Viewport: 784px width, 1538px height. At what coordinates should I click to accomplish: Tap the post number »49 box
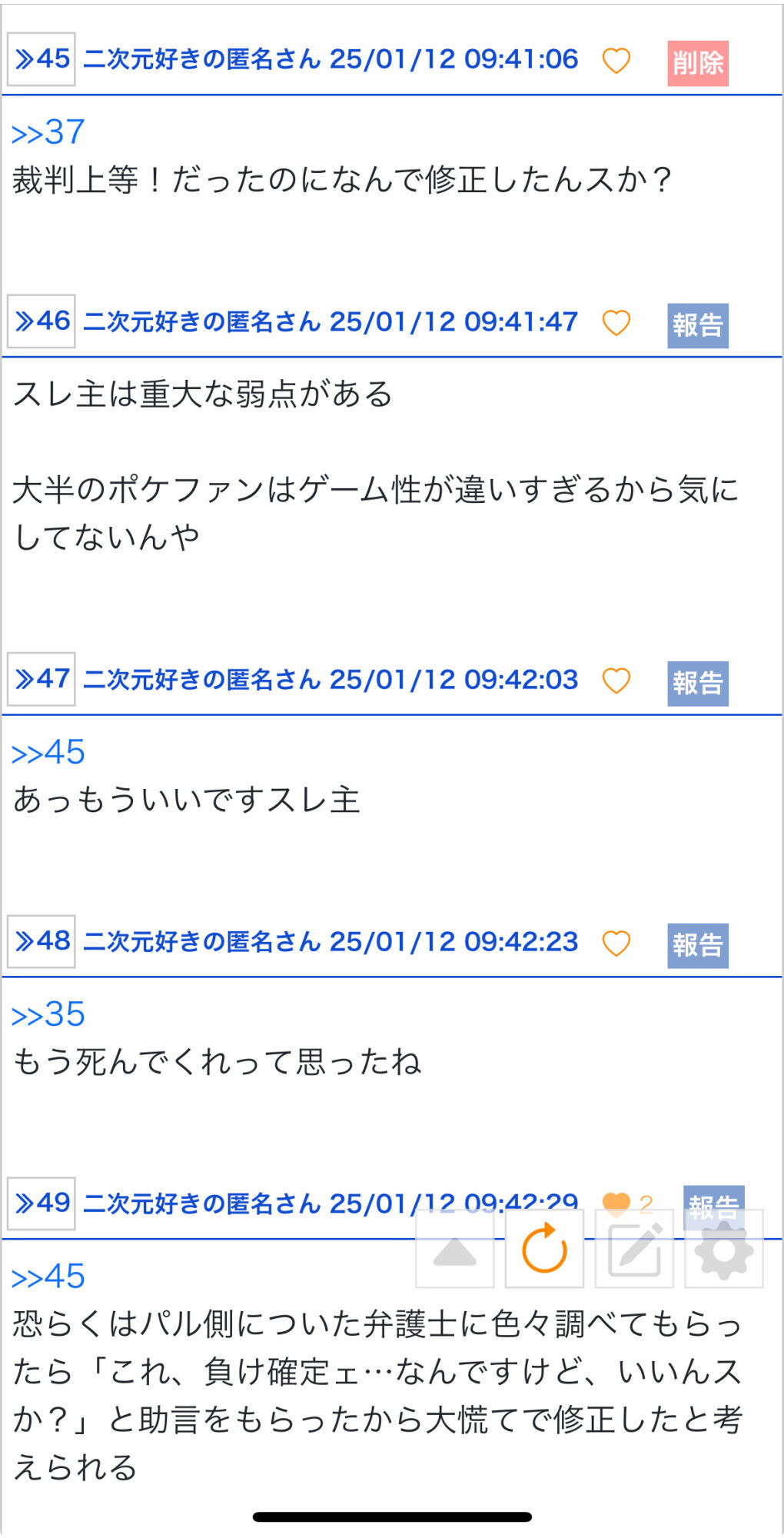tap(42, 1203)
